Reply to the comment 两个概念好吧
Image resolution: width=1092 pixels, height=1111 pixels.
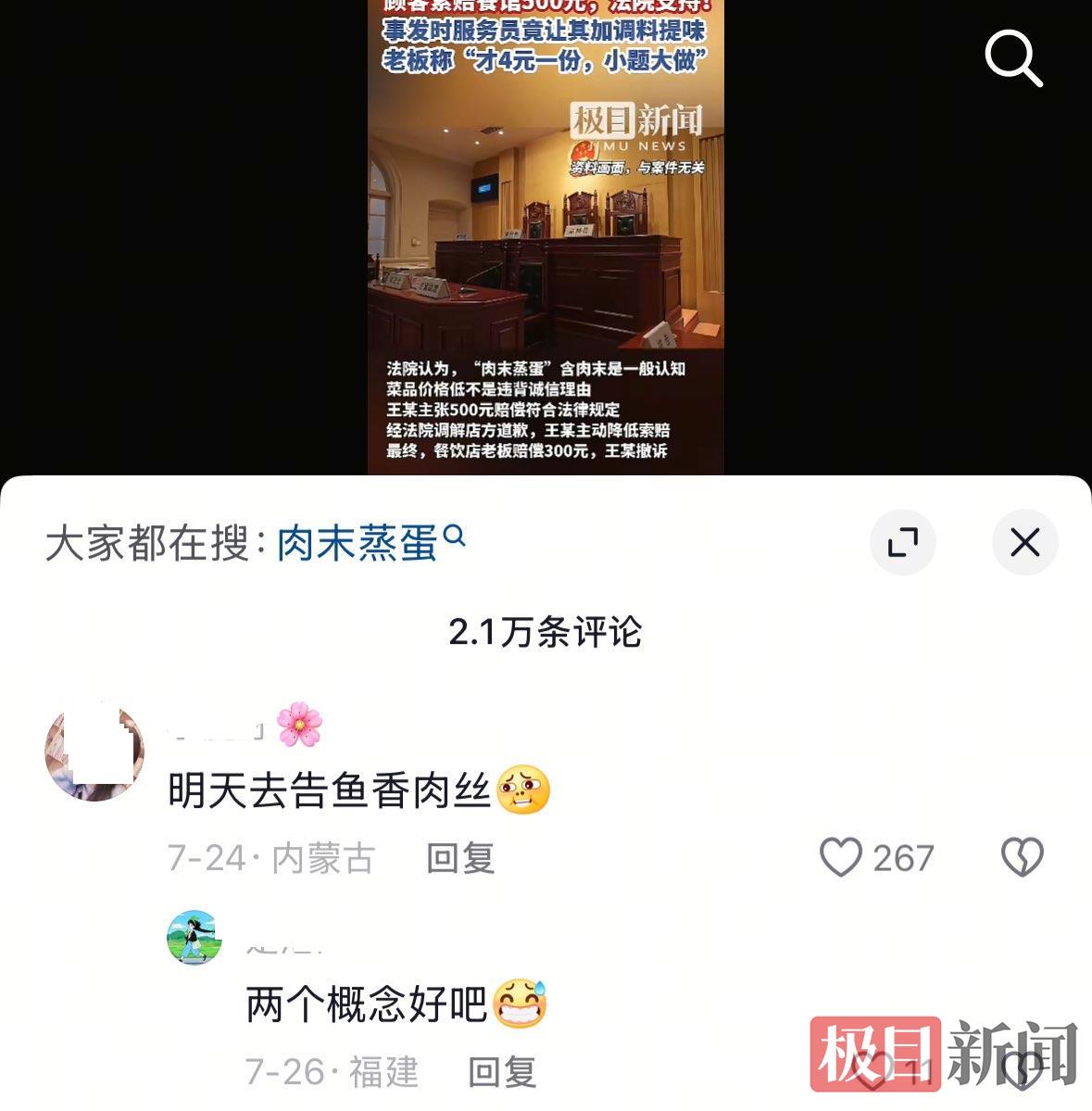(x=502, y=1072)
